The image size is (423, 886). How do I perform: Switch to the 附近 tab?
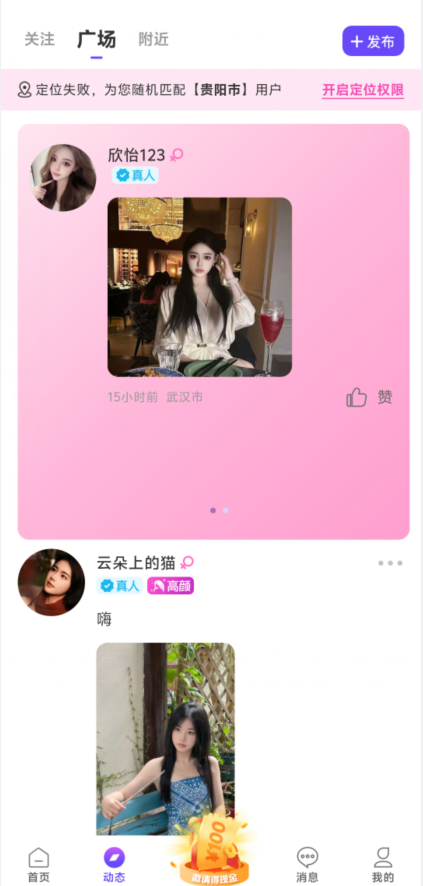[x=154, y=40]
